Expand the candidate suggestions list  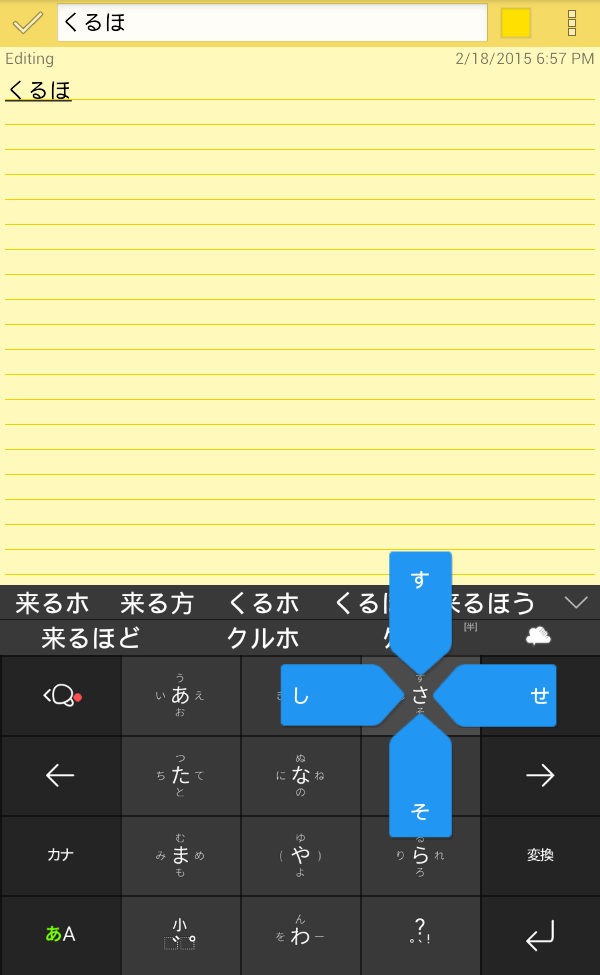576,602
